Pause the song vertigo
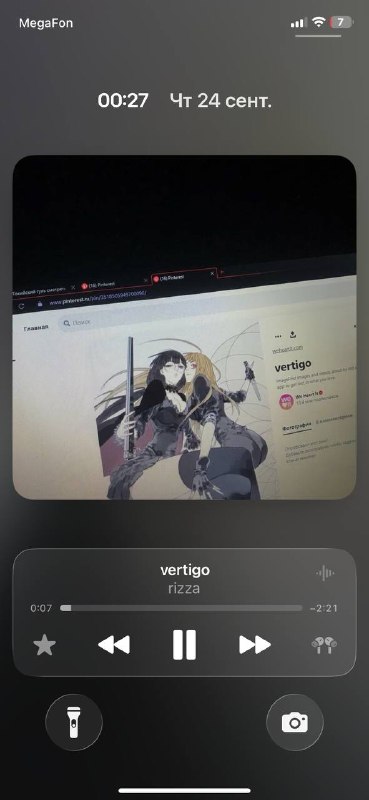The height and width of the screenshot is (800, 369). 184,645
